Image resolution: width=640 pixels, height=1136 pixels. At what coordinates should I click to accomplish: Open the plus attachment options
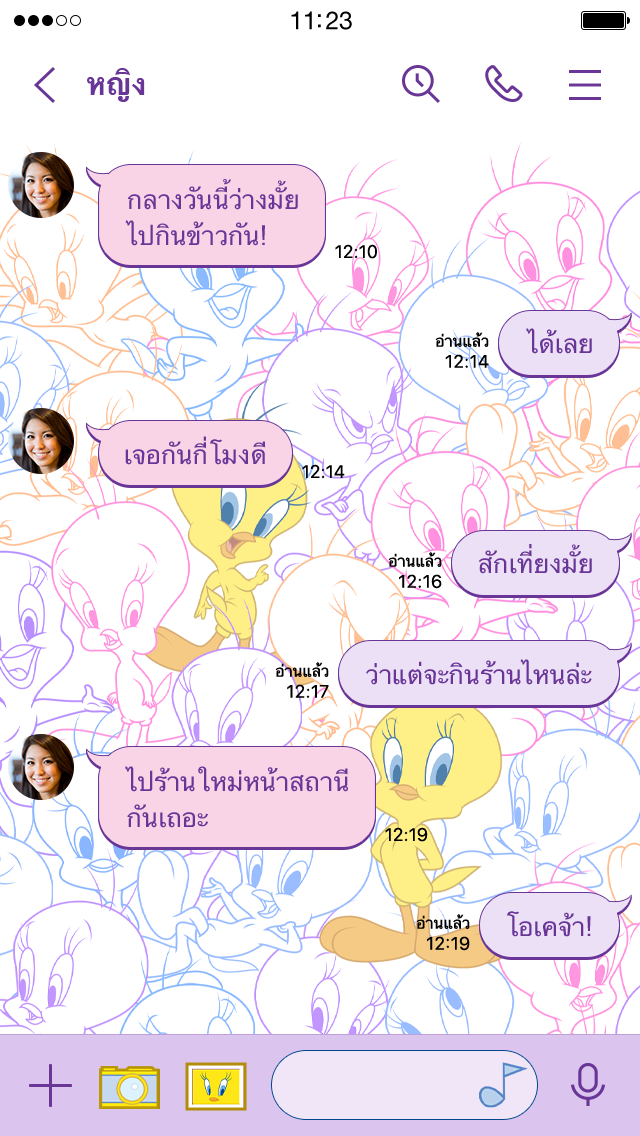point(50,1086)
